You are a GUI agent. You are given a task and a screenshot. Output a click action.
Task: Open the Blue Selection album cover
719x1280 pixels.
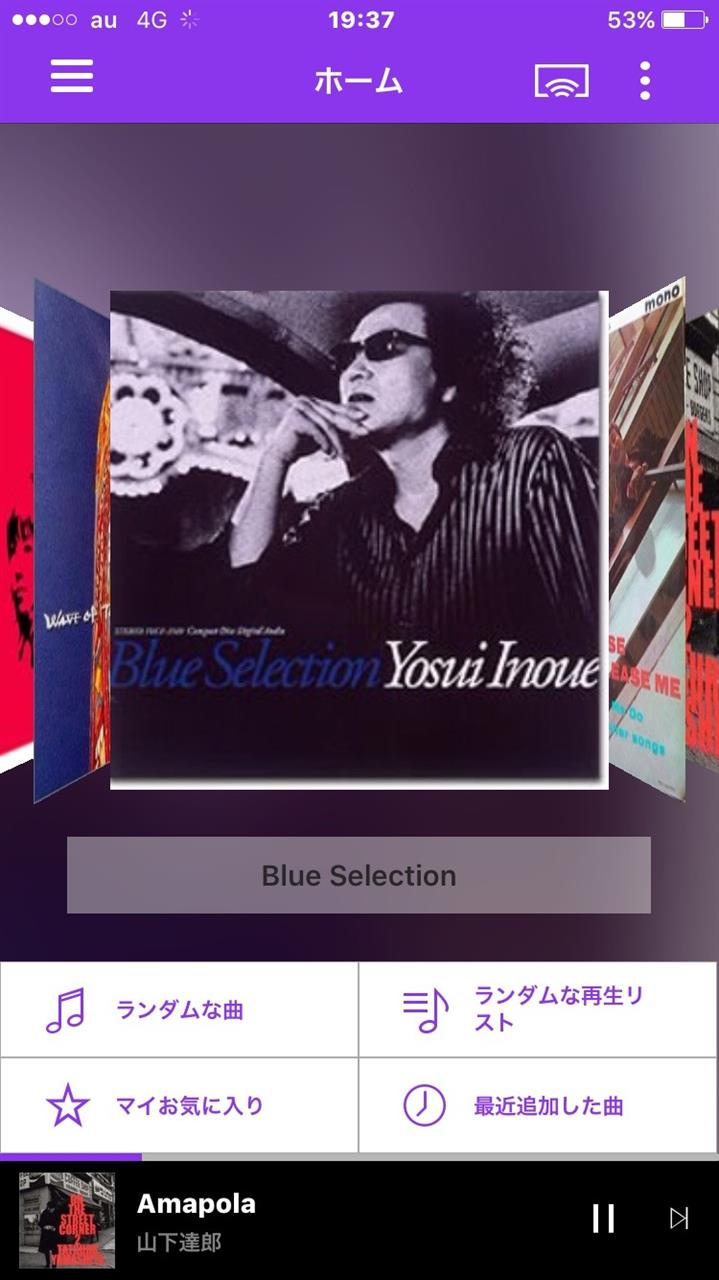pyautogui.click(x=359, y=539)
